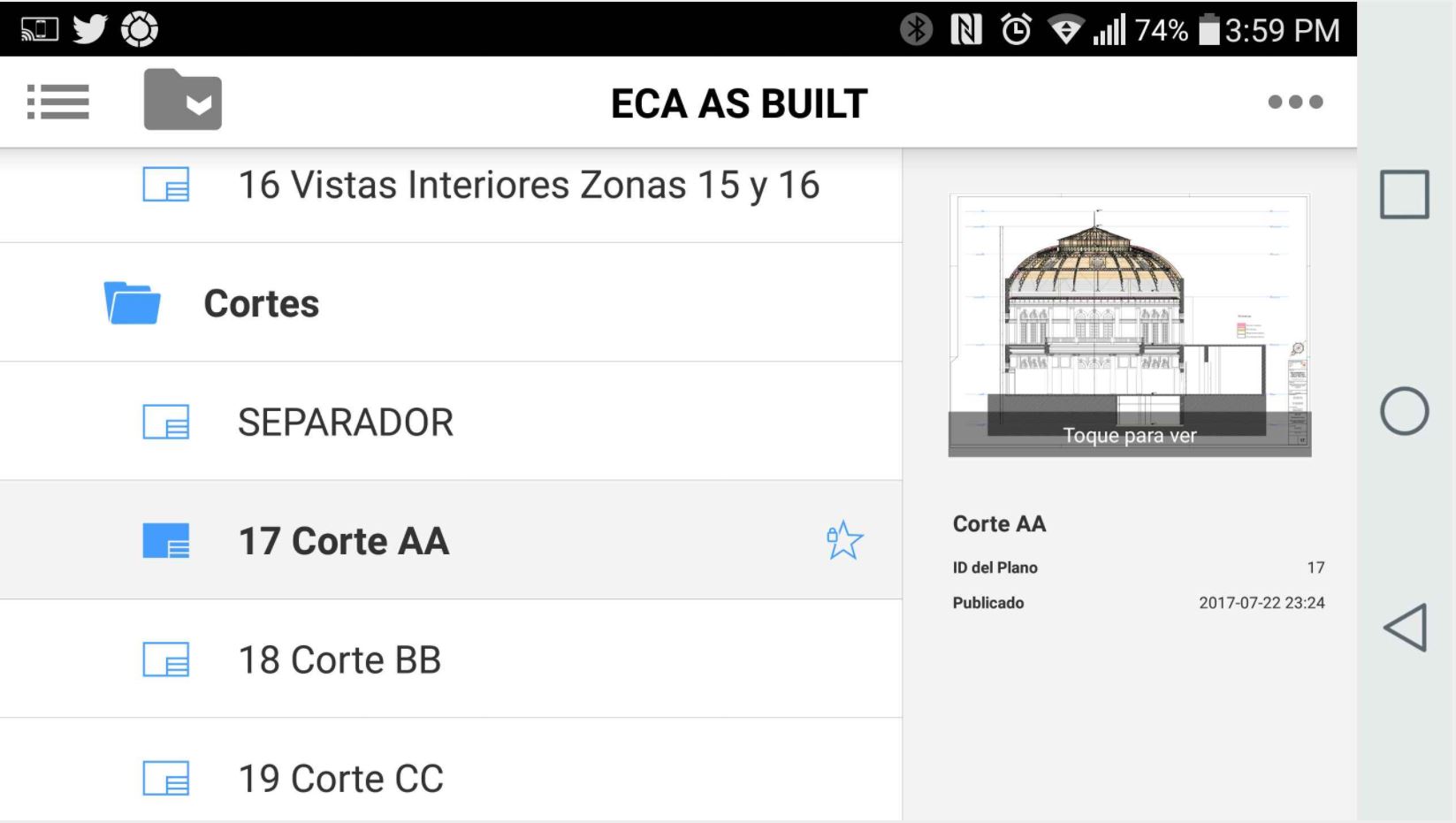Go to the home screen

[x=1404, y=411]
